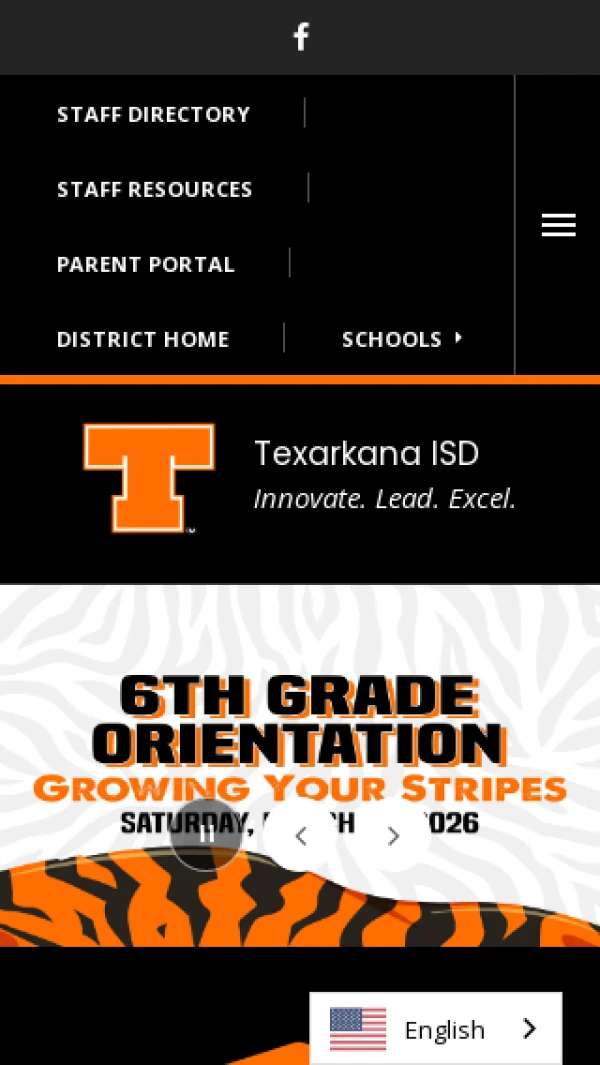
Task: Advance to the next slide
Action: 393,836
